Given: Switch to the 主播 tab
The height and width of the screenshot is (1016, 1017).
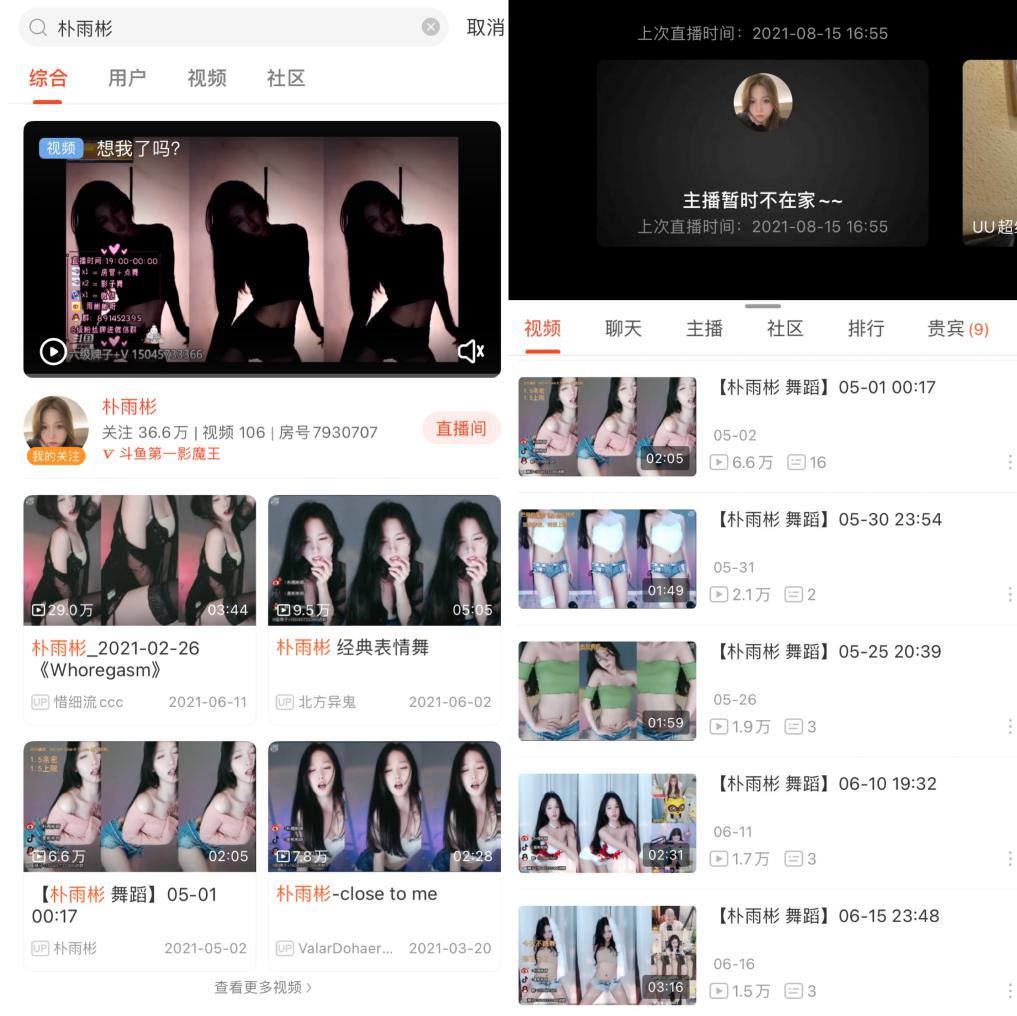Looking at the screenshot, I should [x=704, y=328].
